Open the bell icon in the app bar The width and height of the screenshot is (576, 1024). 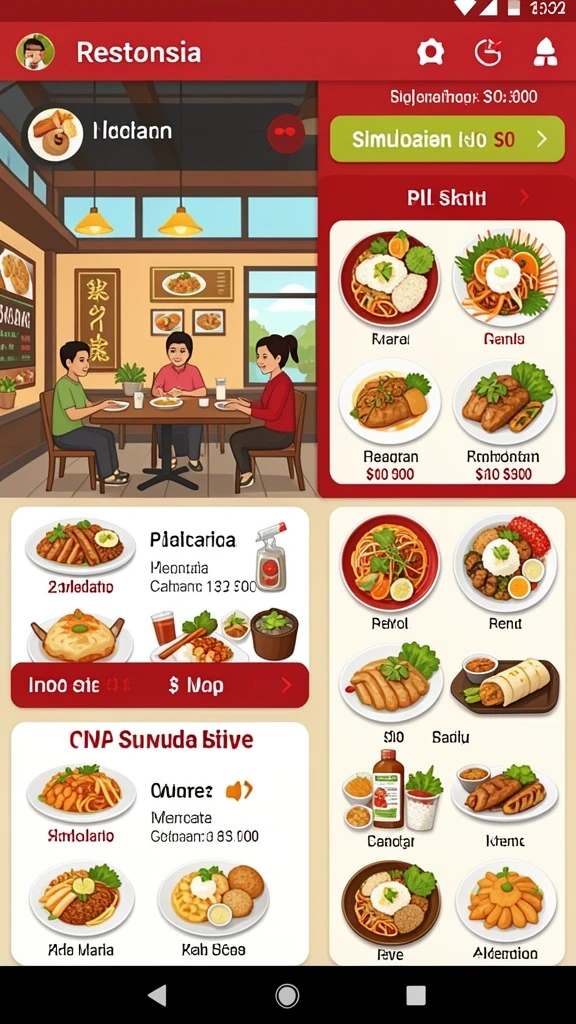point(545,52)
